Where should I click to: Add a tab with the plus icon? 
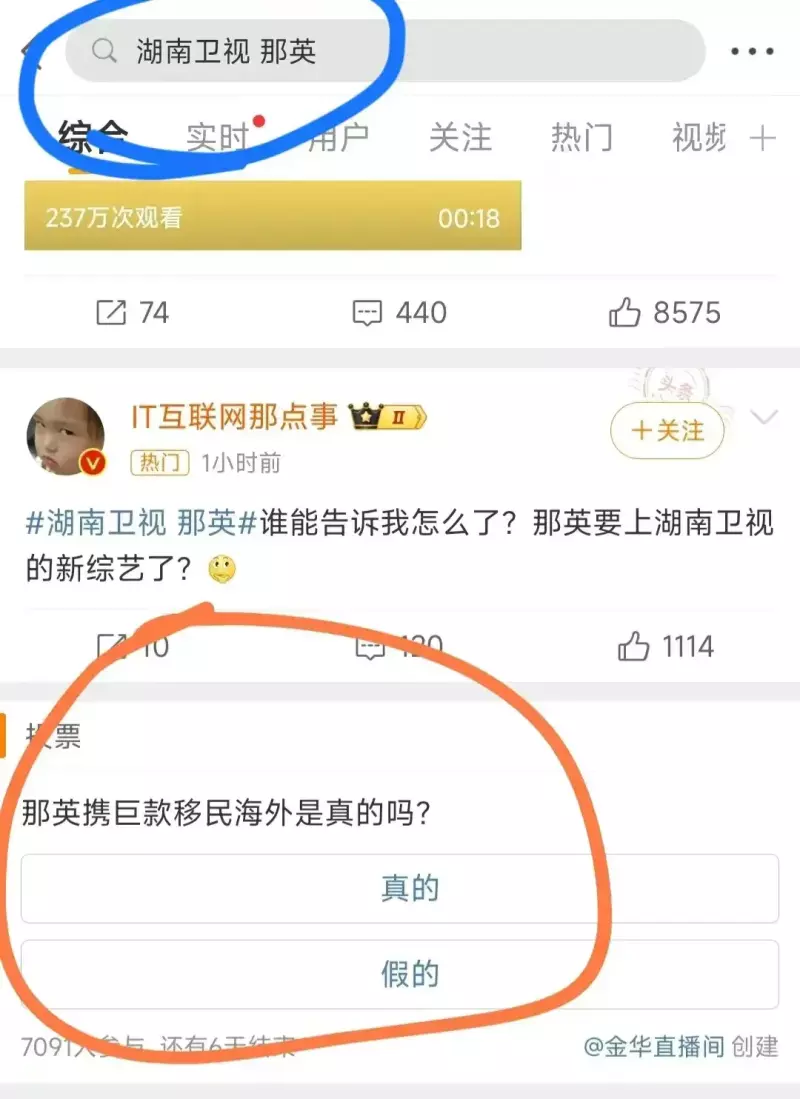[762, 138]
